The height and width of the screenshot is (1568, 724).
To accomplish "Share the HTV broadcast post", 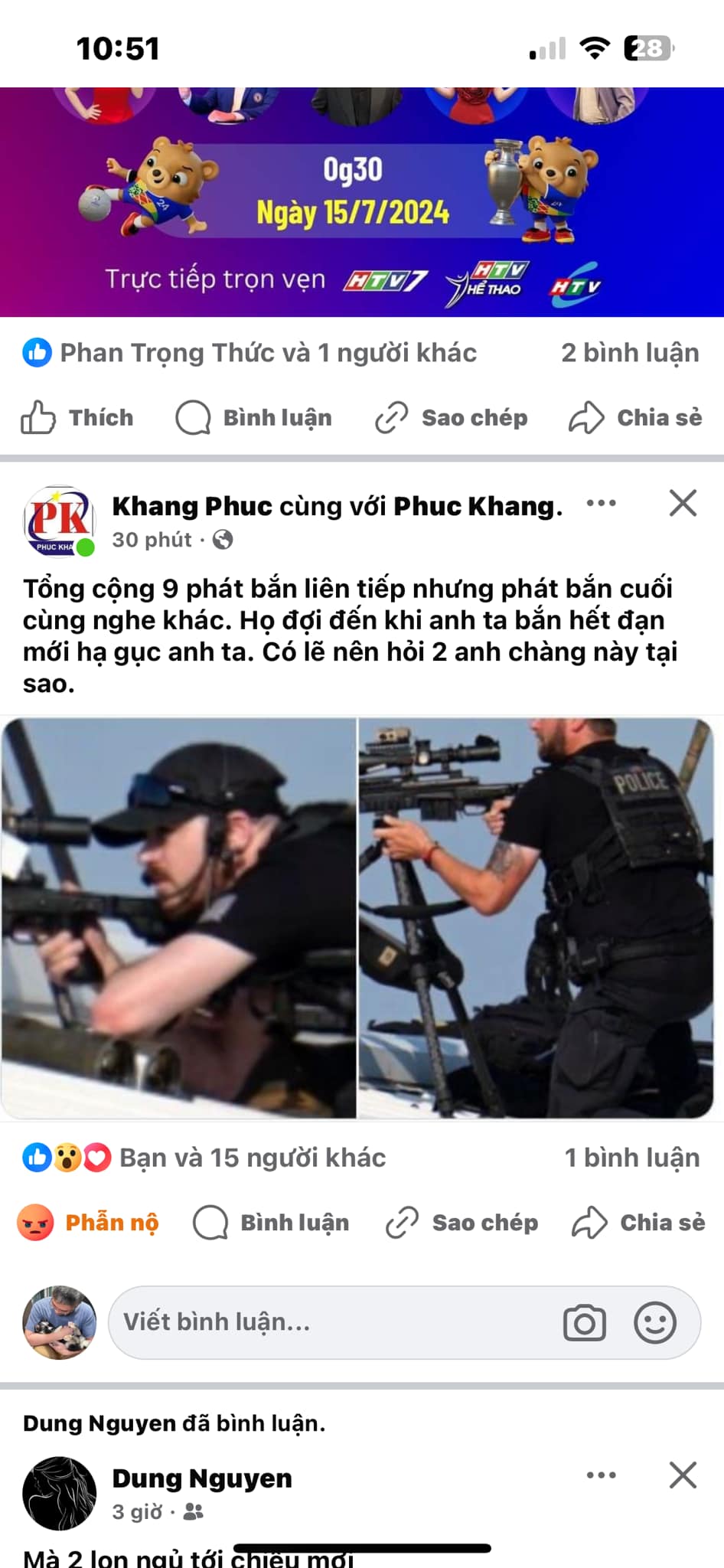I will point(635,418).
